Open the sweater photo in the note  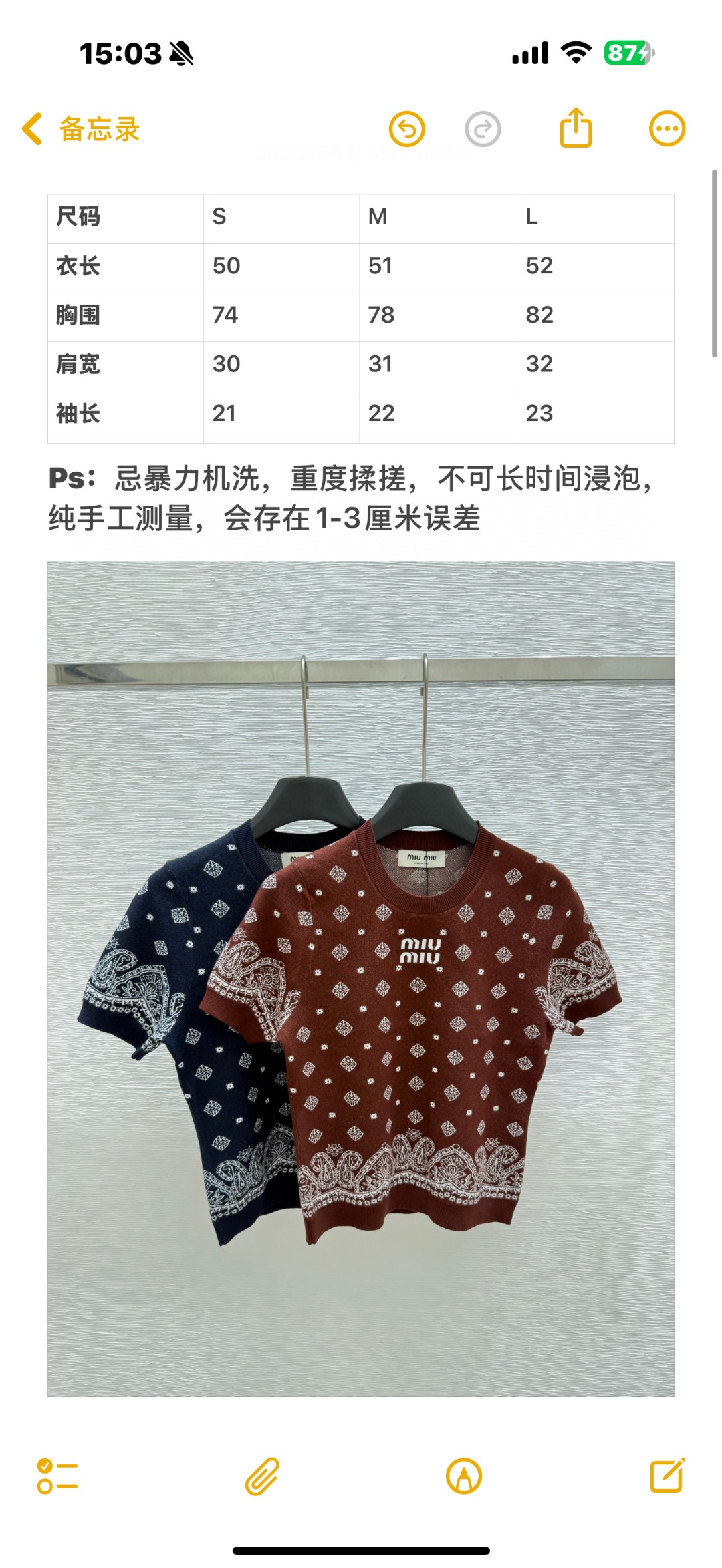point(361,979)
